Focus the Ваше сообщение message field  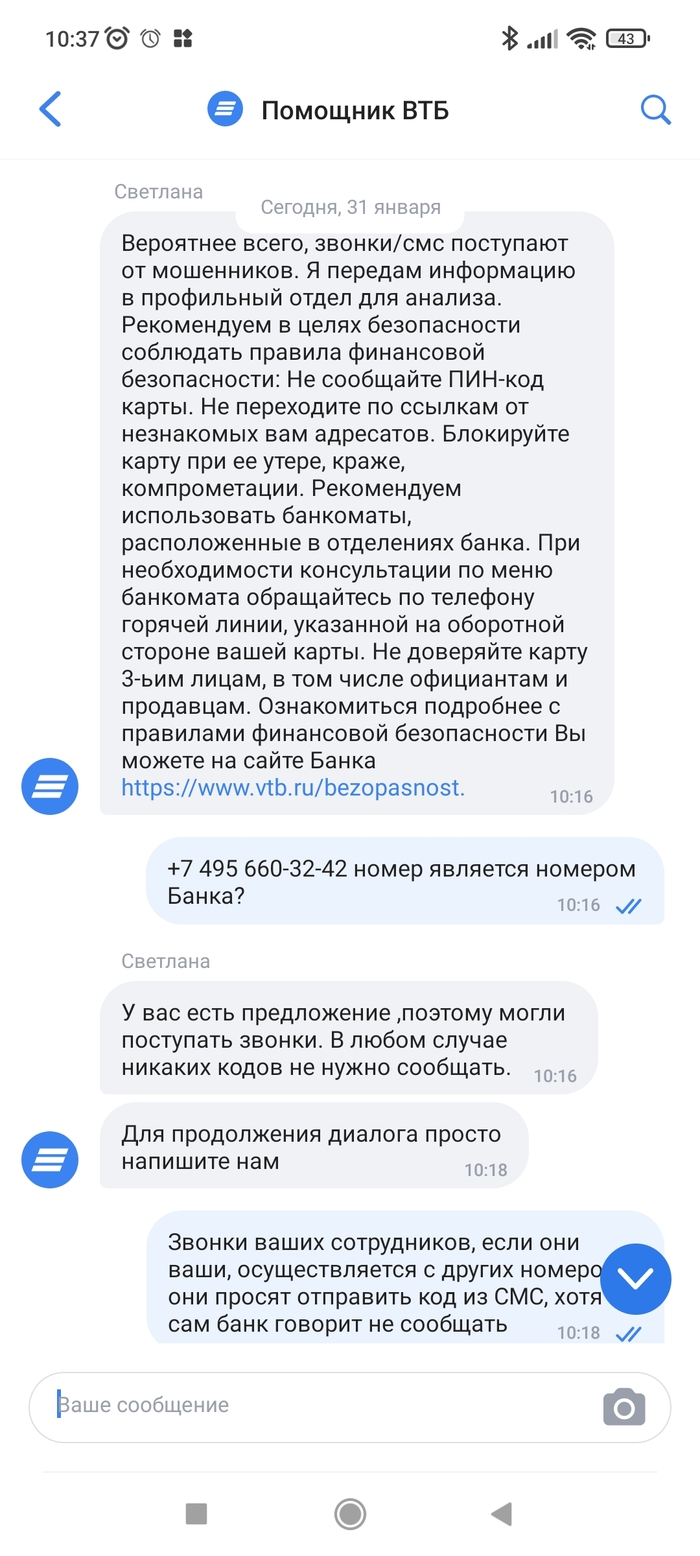(320, 1405)
